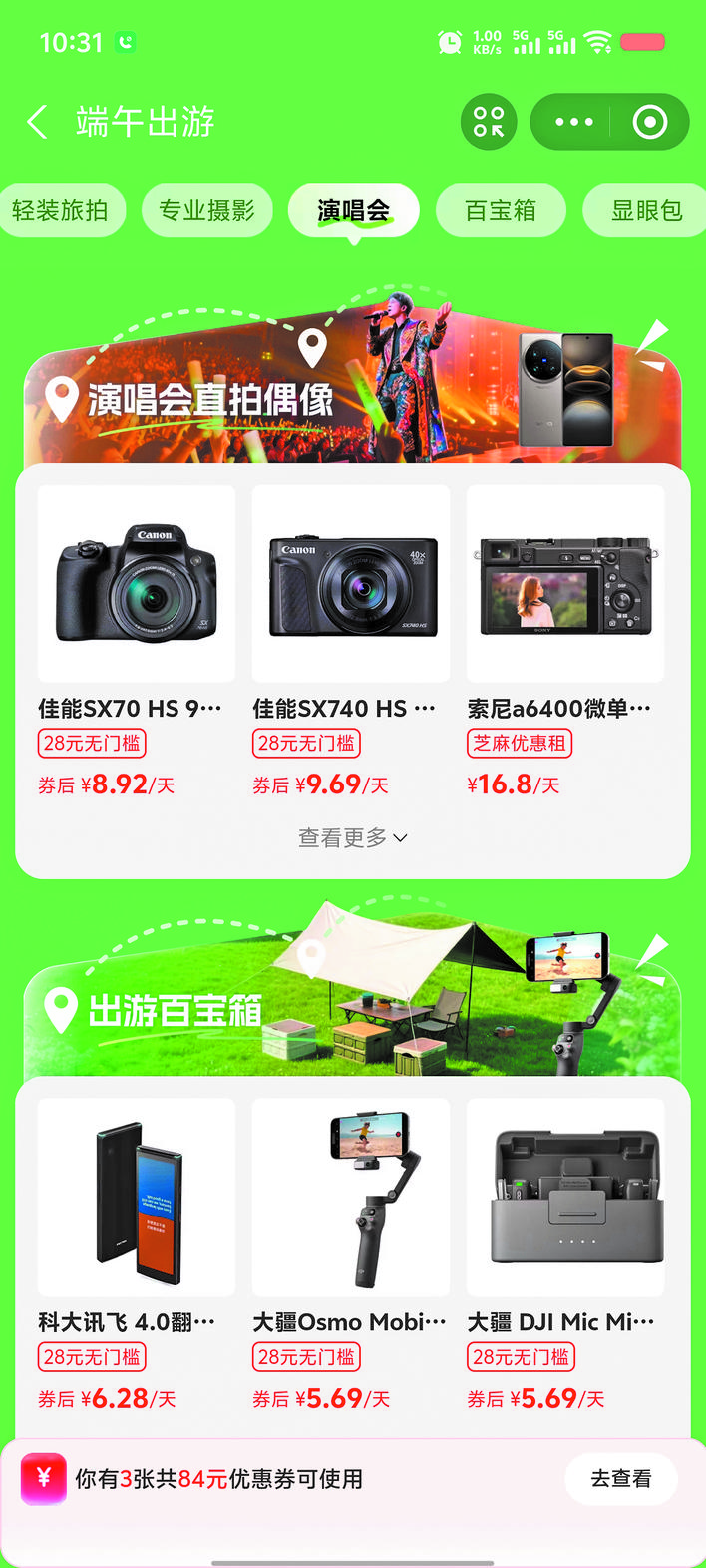Open 佳能SX70 HS camera rental card

(x=137, y=642)
